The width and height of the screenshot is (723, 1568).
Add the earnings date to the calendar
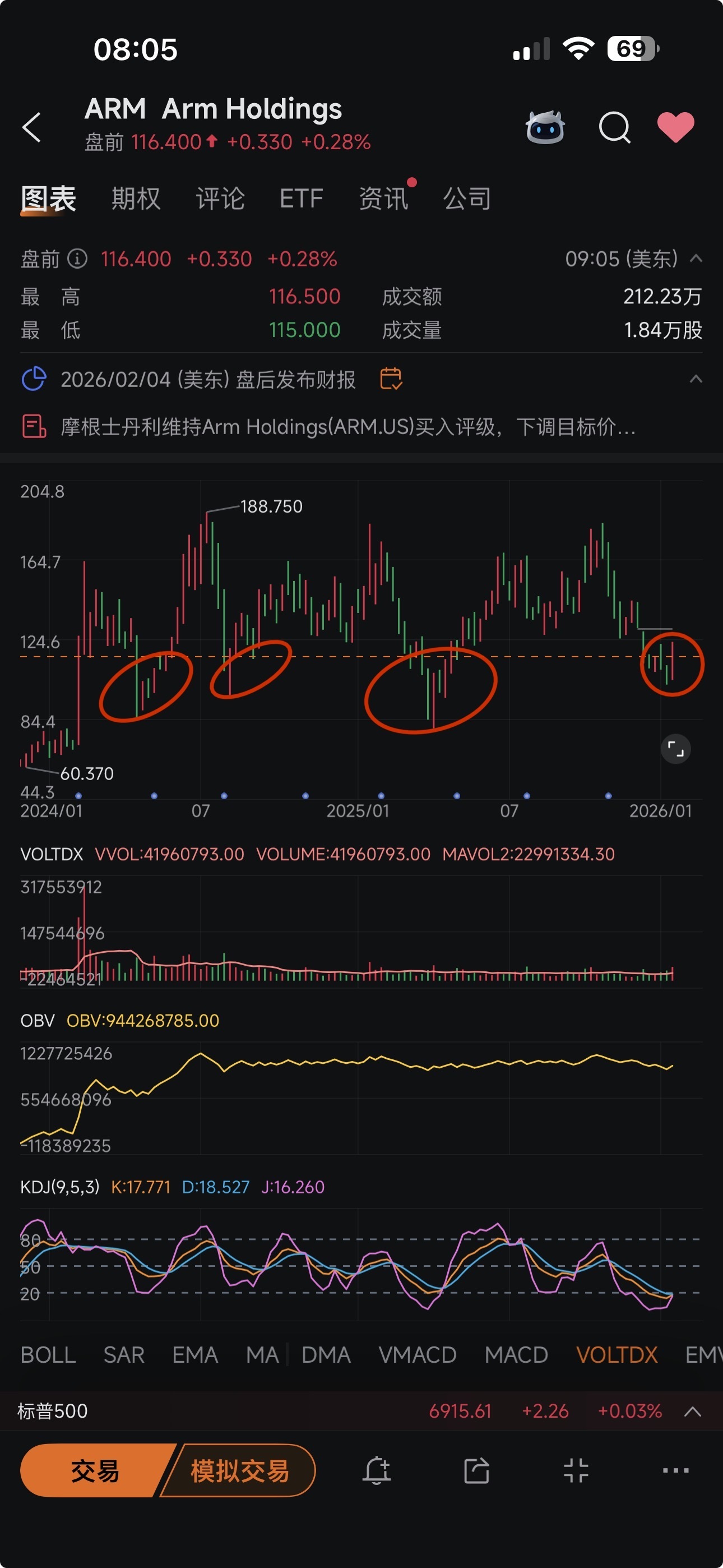[391, 379]
